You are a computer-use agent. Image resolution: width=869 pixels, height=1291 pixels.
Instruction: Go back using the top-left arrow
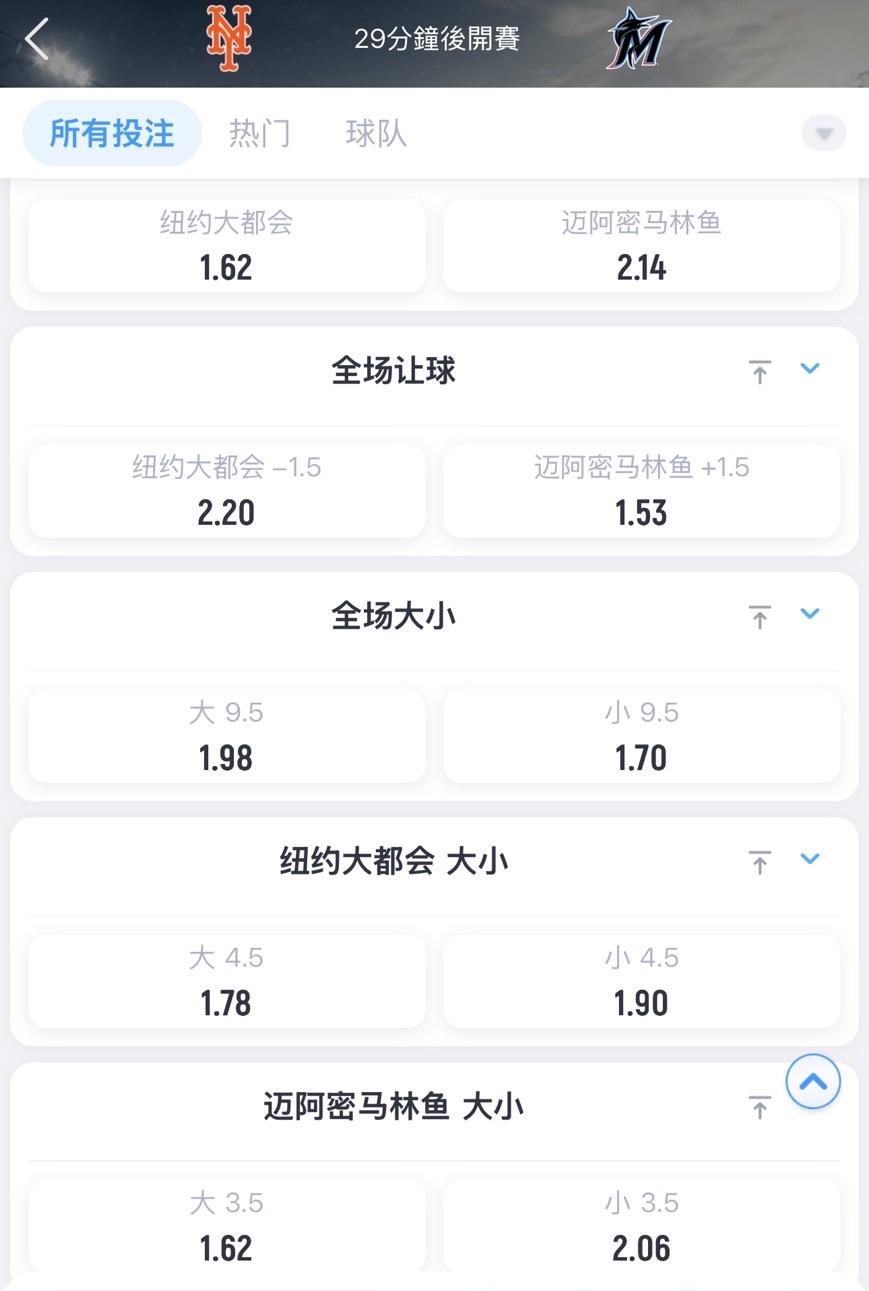[37, 40]
